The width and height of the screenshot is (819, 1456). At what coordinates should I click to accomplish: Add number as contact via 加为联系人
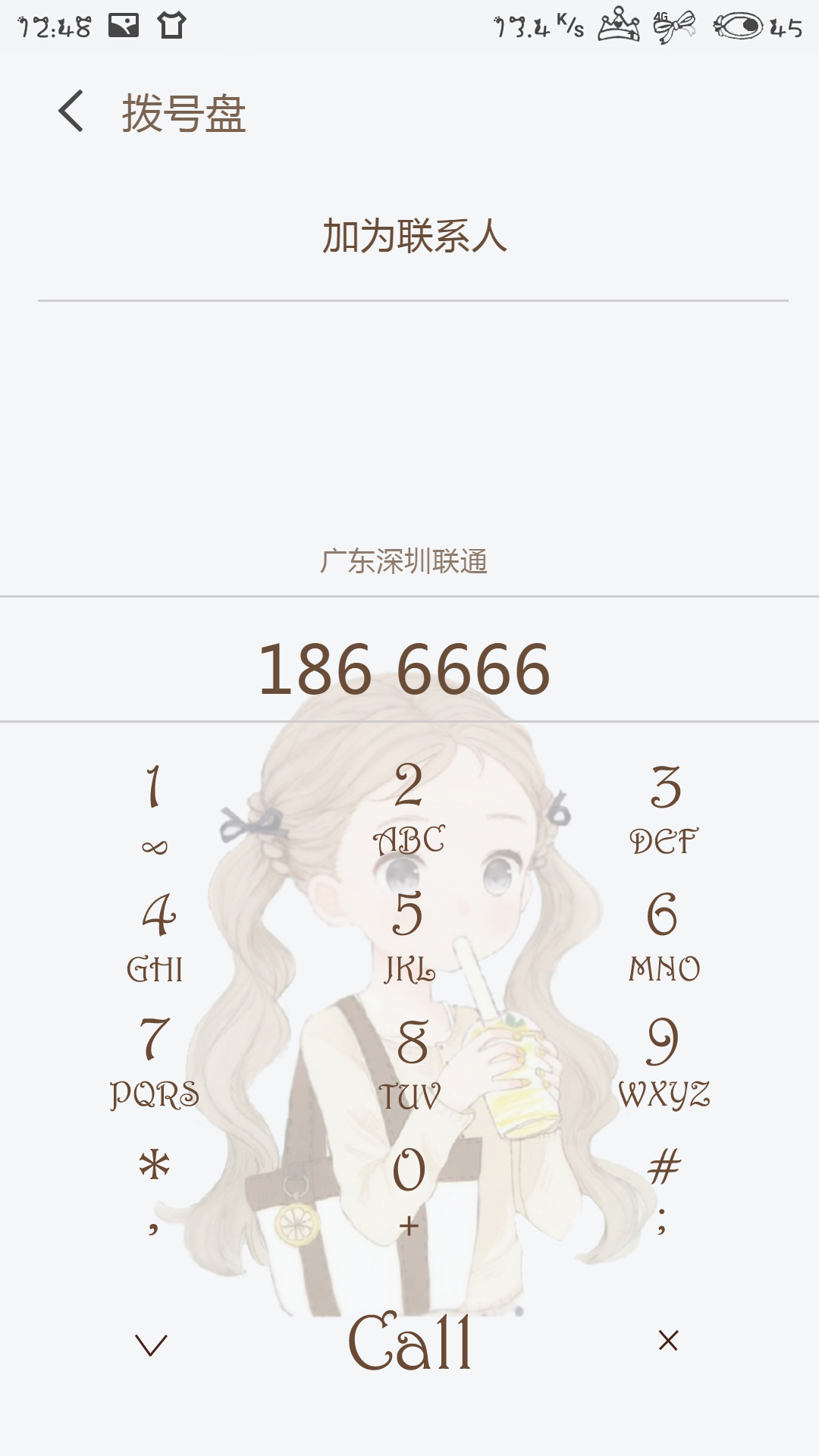pyautogui.click(x=414, y=236)
